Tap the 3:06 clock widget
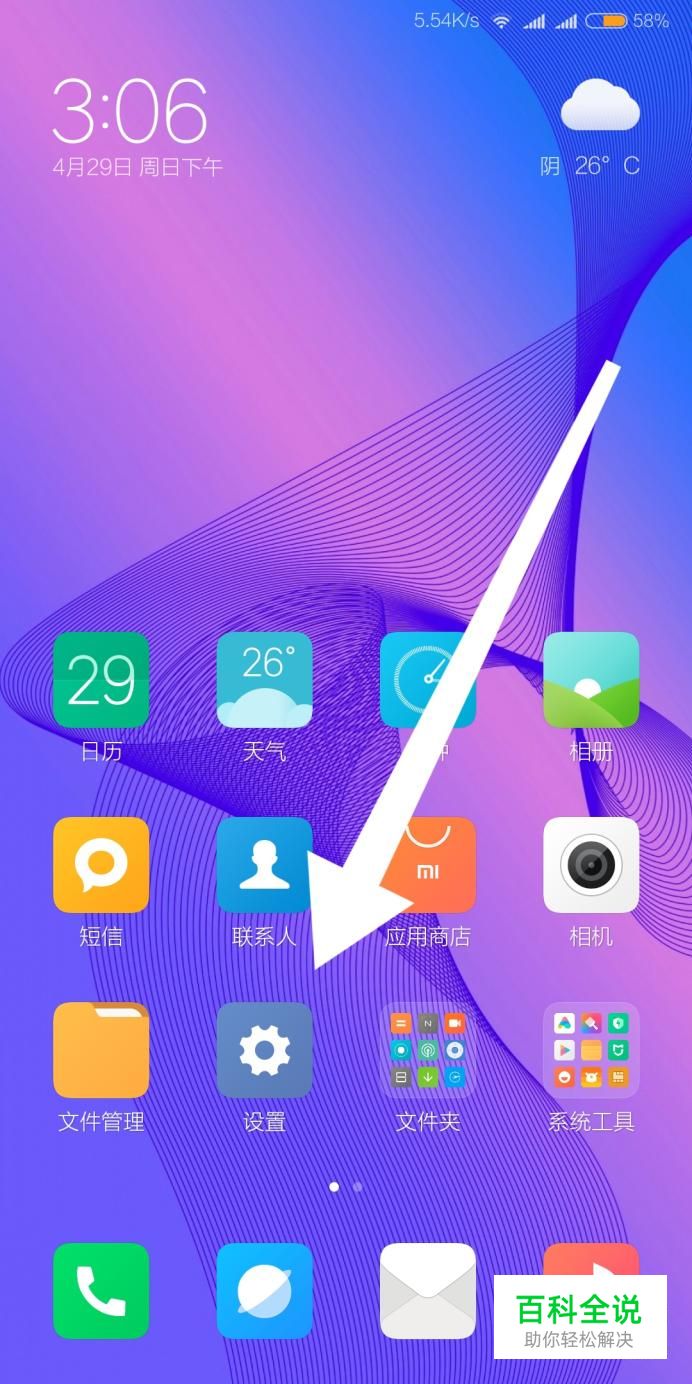 click(x=130, y=109)
